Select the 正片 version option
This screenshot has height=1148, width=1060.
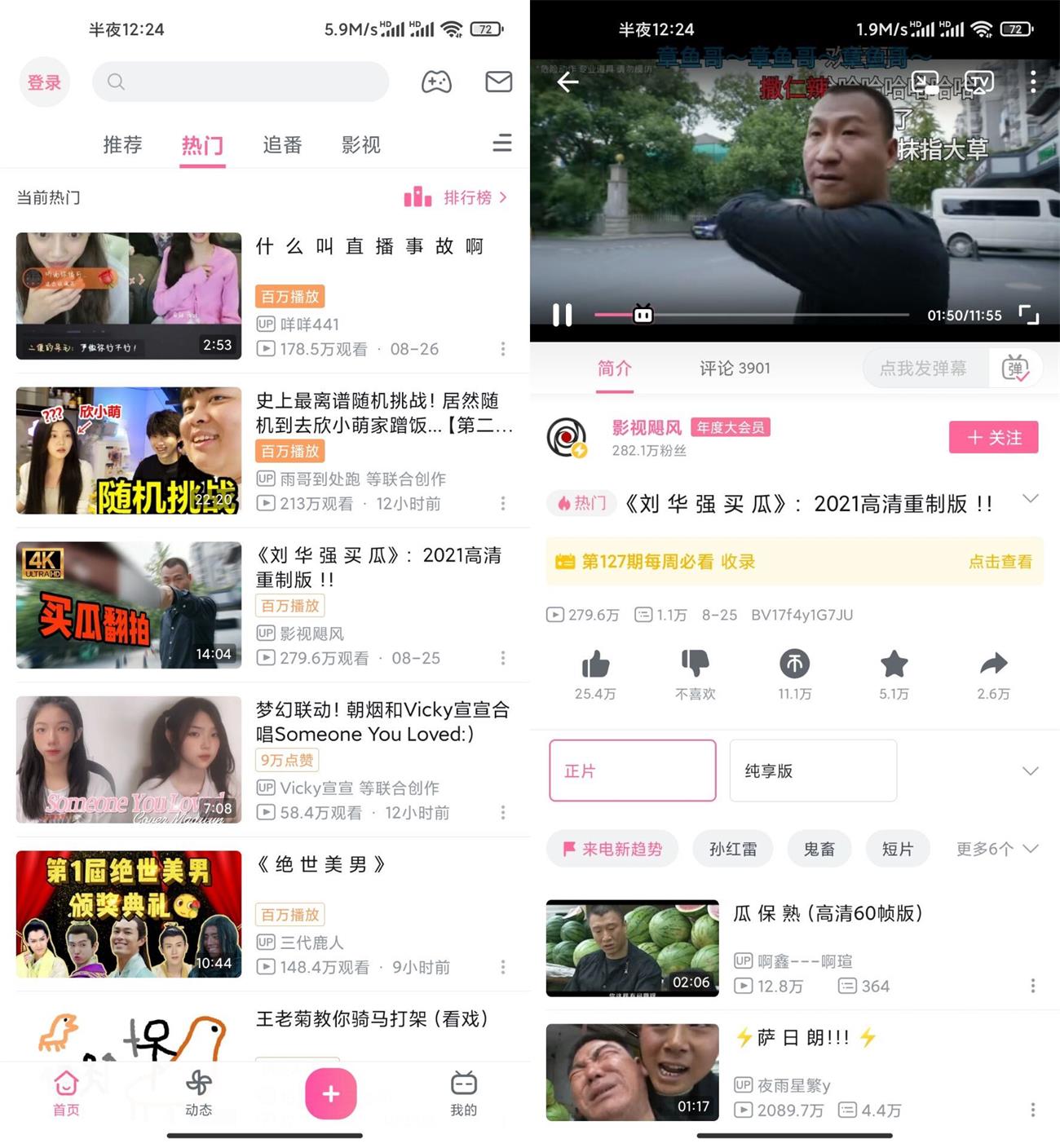click(x=632, y=770)
